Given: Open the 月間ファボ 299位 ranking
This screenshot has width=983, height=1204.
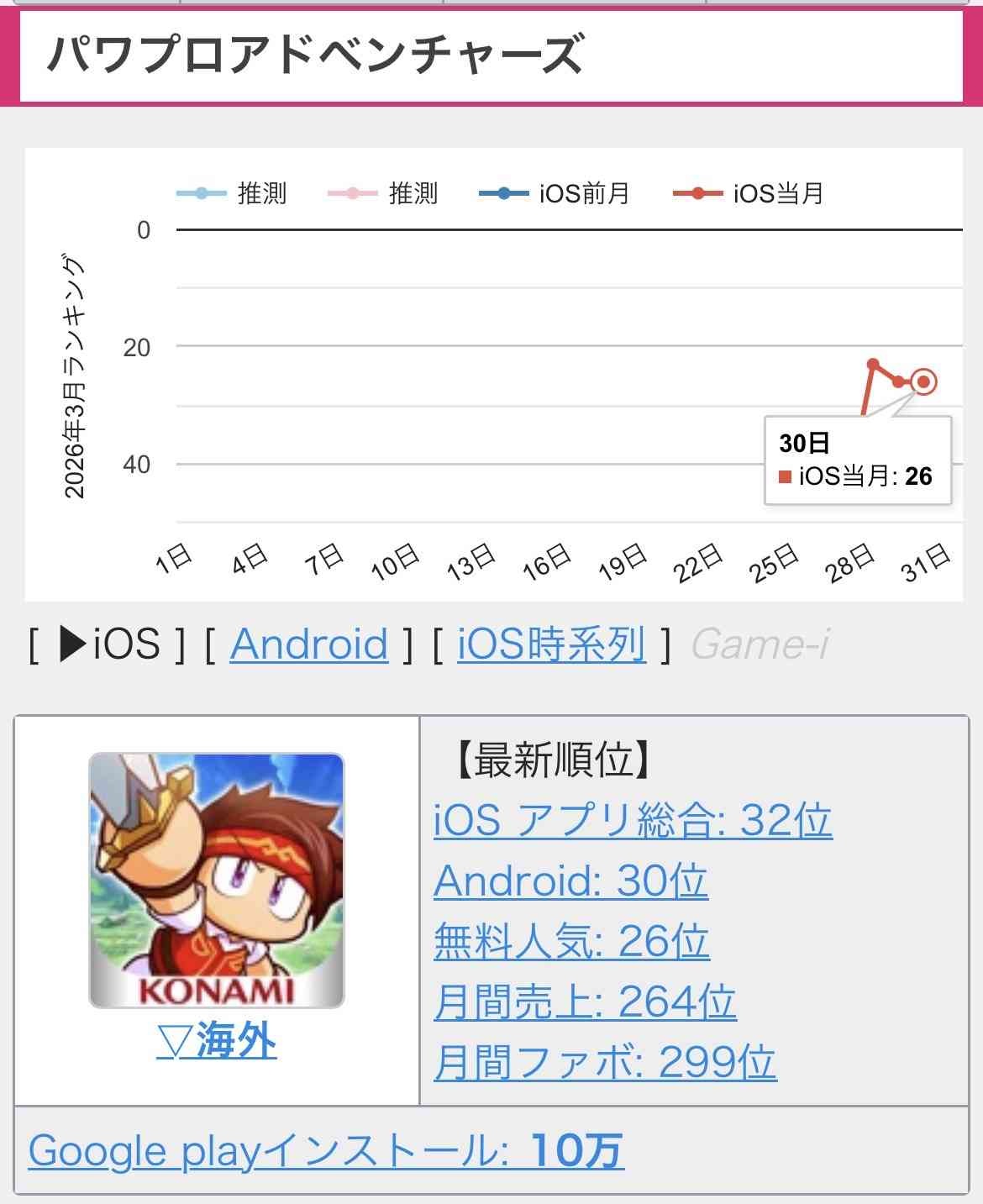Looking at the screenshot, I should [x=605, y=1062].
